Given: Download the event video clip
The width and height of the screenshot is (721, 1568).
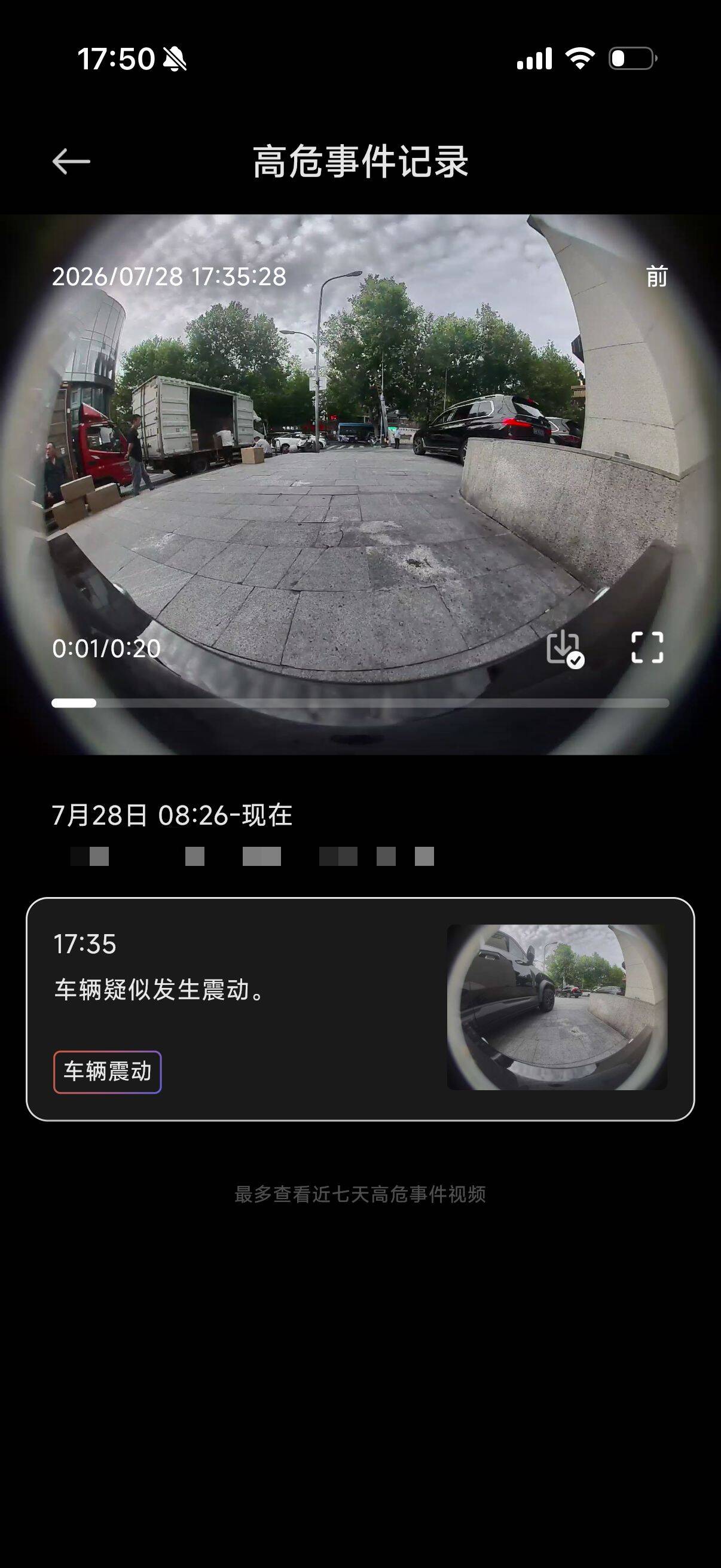Looking at the screenshot, I should [564, 649].
